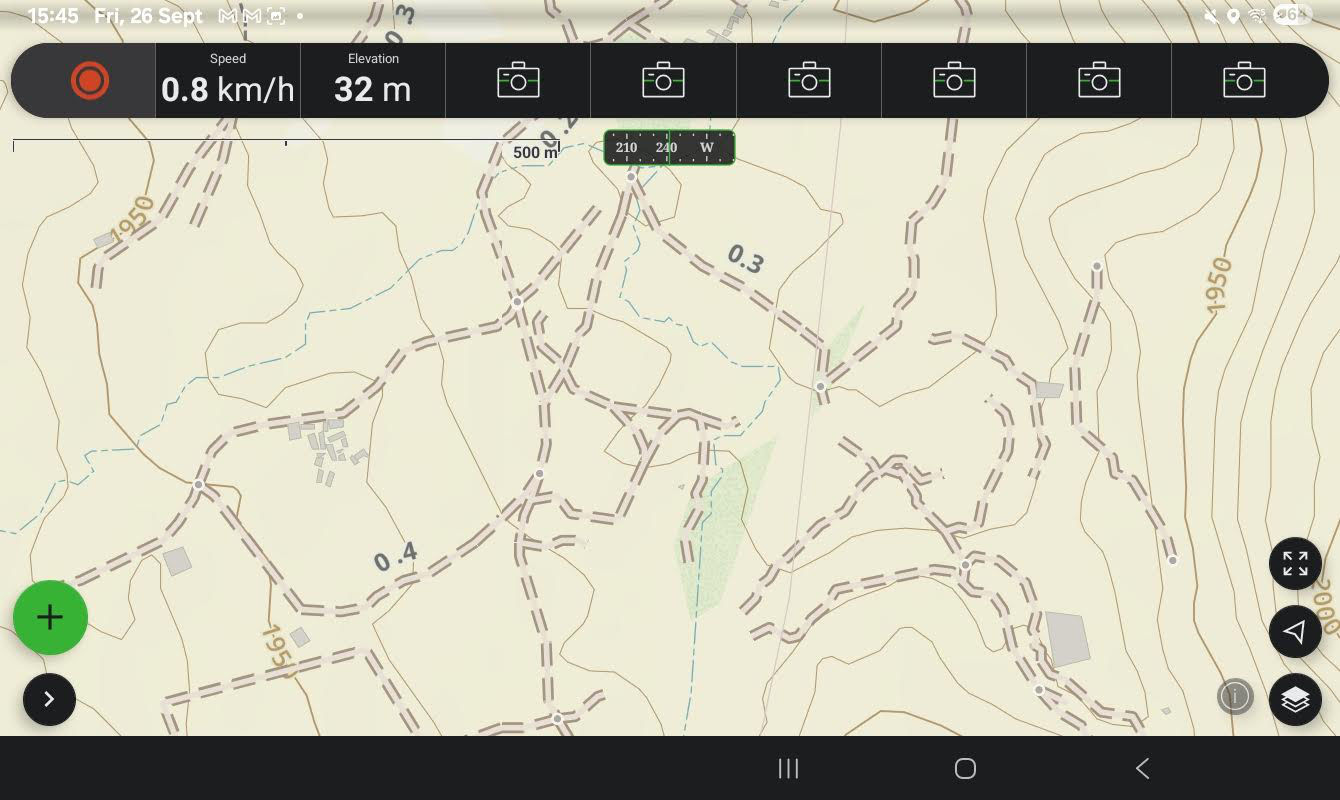This screenshot has width=1340, height=800.
Task: Tap the Elevation readout panel
Action: [x=373, y=81]
